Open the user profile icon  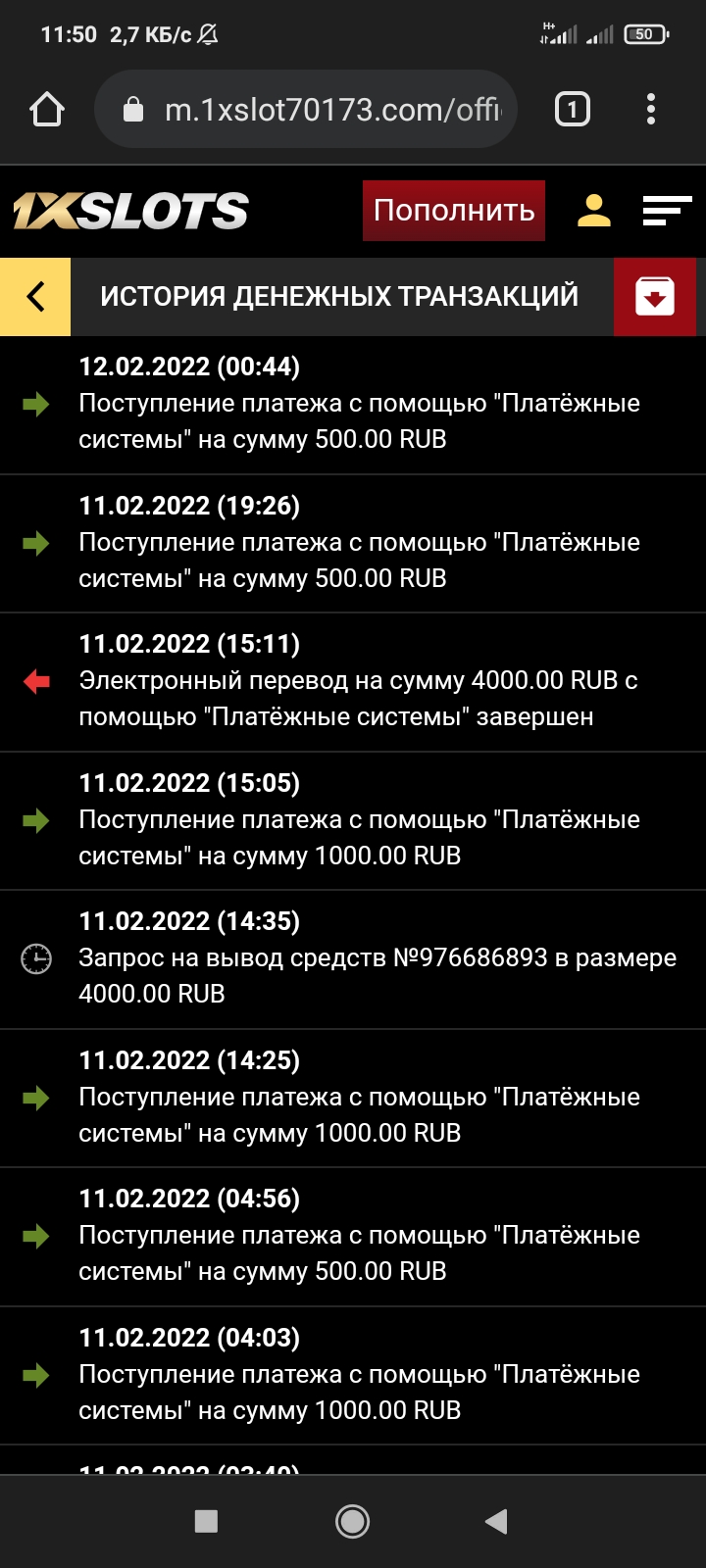tap(594, 211)
